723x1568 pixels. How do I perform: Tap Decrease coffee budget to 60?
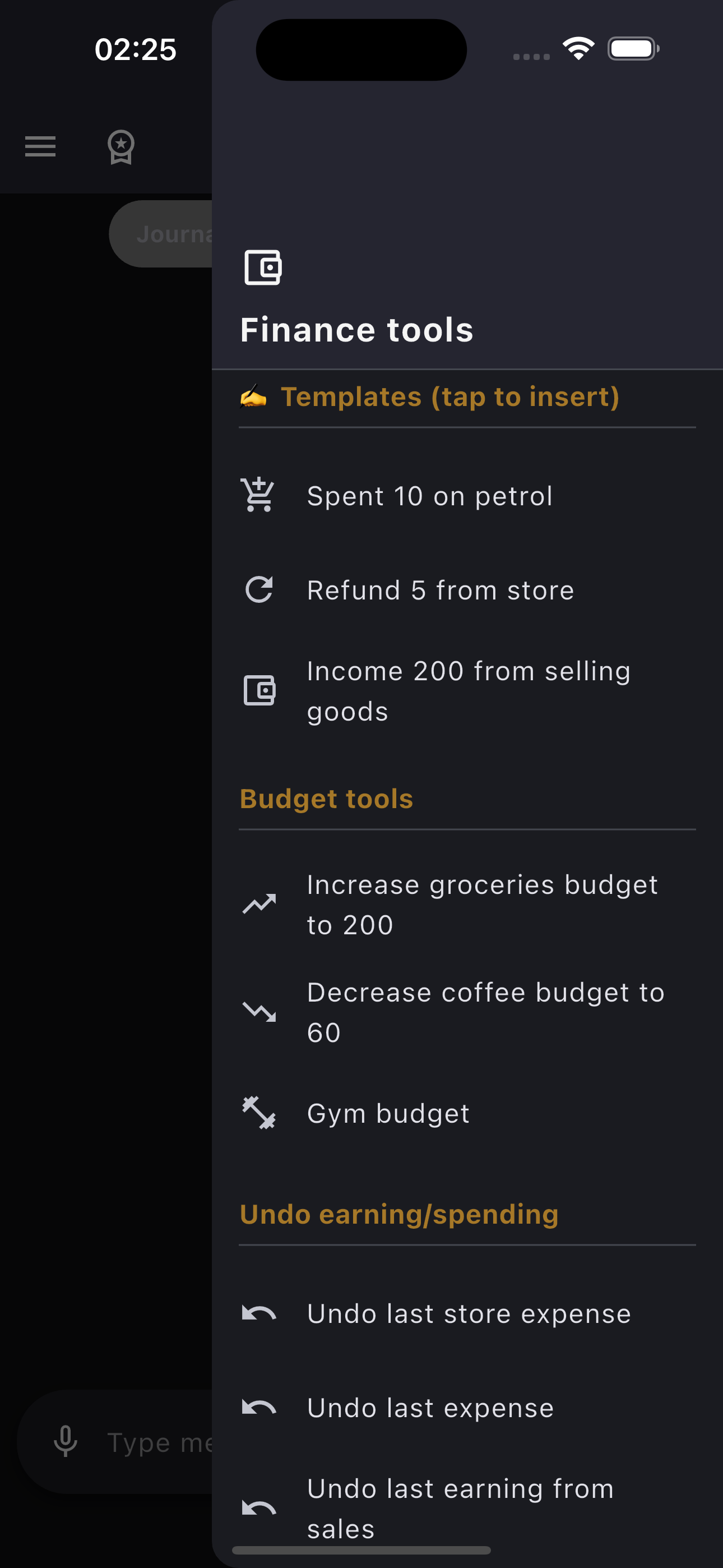tap(485, 1011)
